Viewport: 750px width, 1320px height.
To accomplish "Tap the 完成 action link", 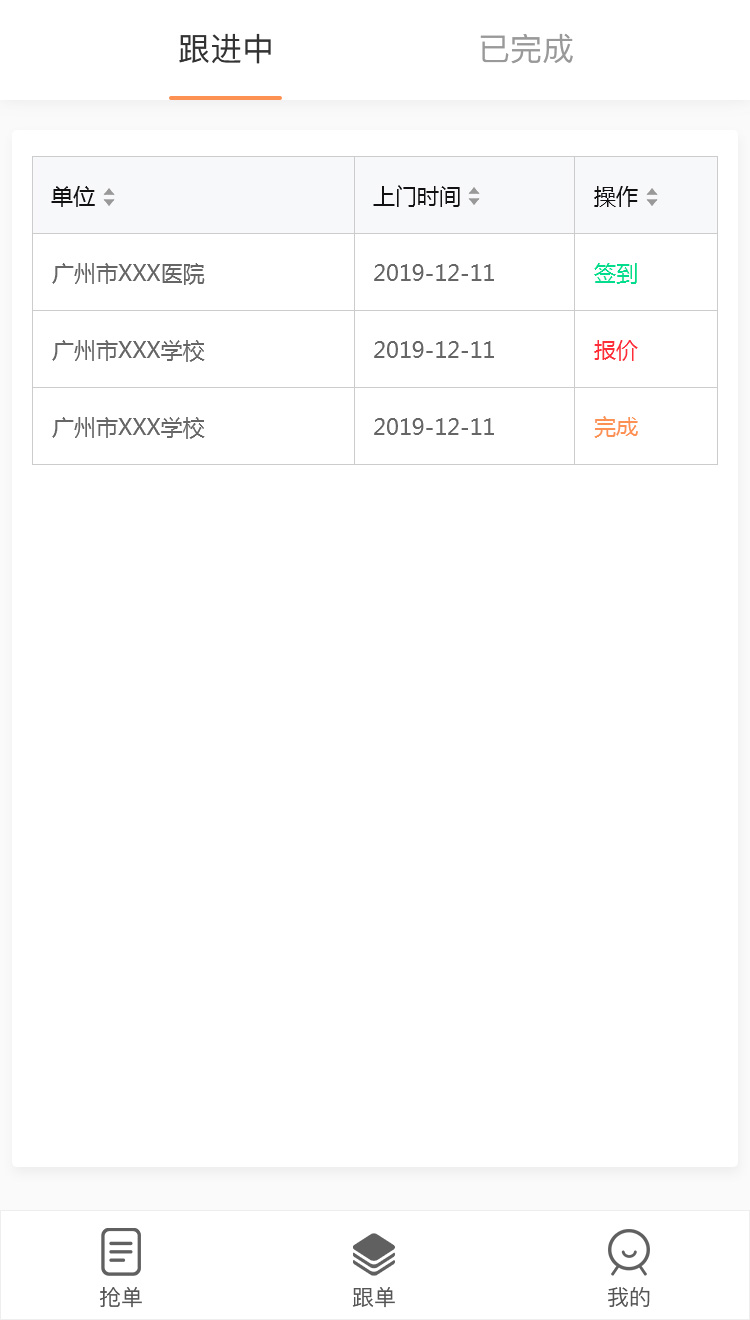I will coord(615,427).
